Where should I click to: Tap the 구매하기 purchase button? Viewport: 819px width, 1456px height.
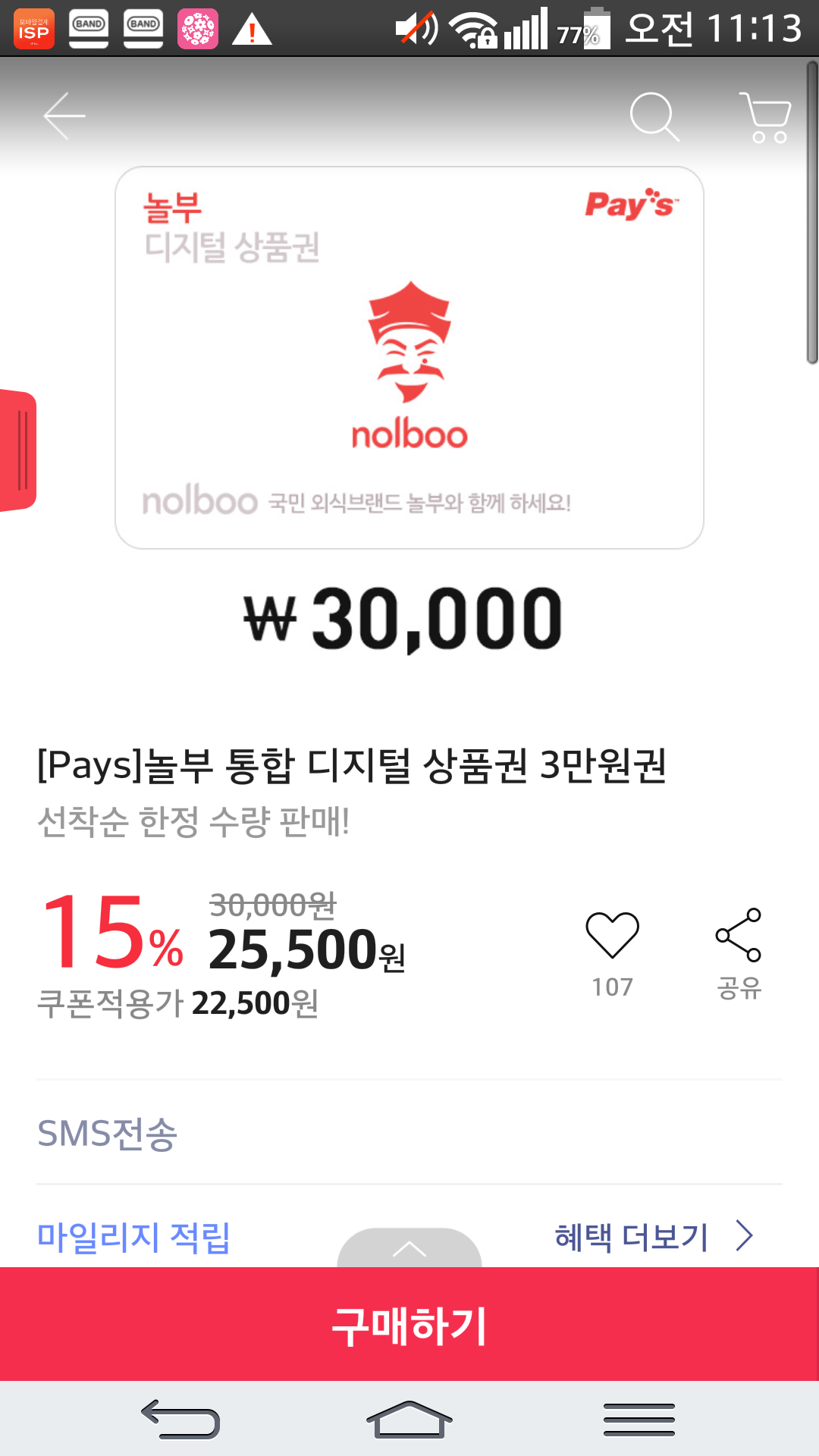pos(409,1325)
